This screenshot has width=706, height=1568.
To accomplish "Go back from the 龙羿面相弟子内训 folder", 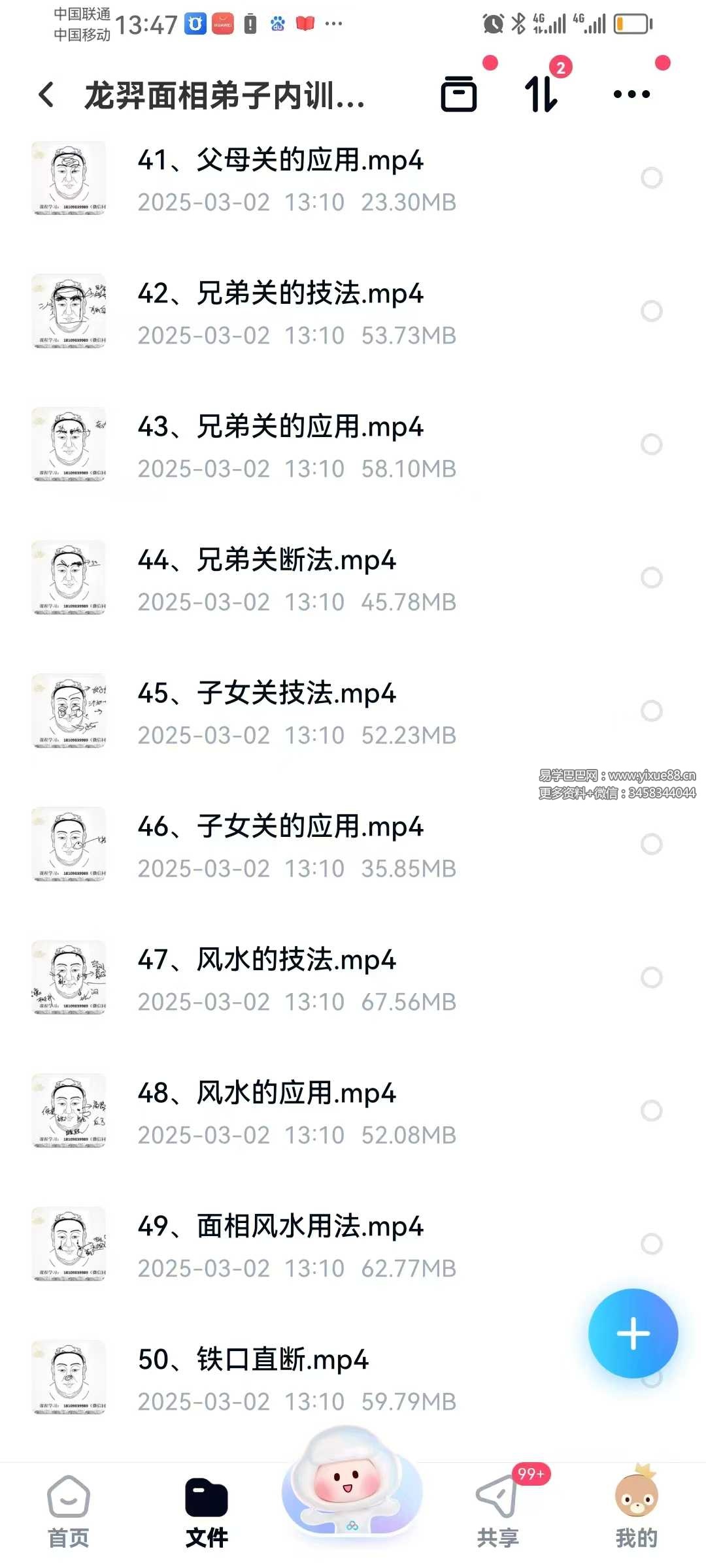I will point(46,95).
